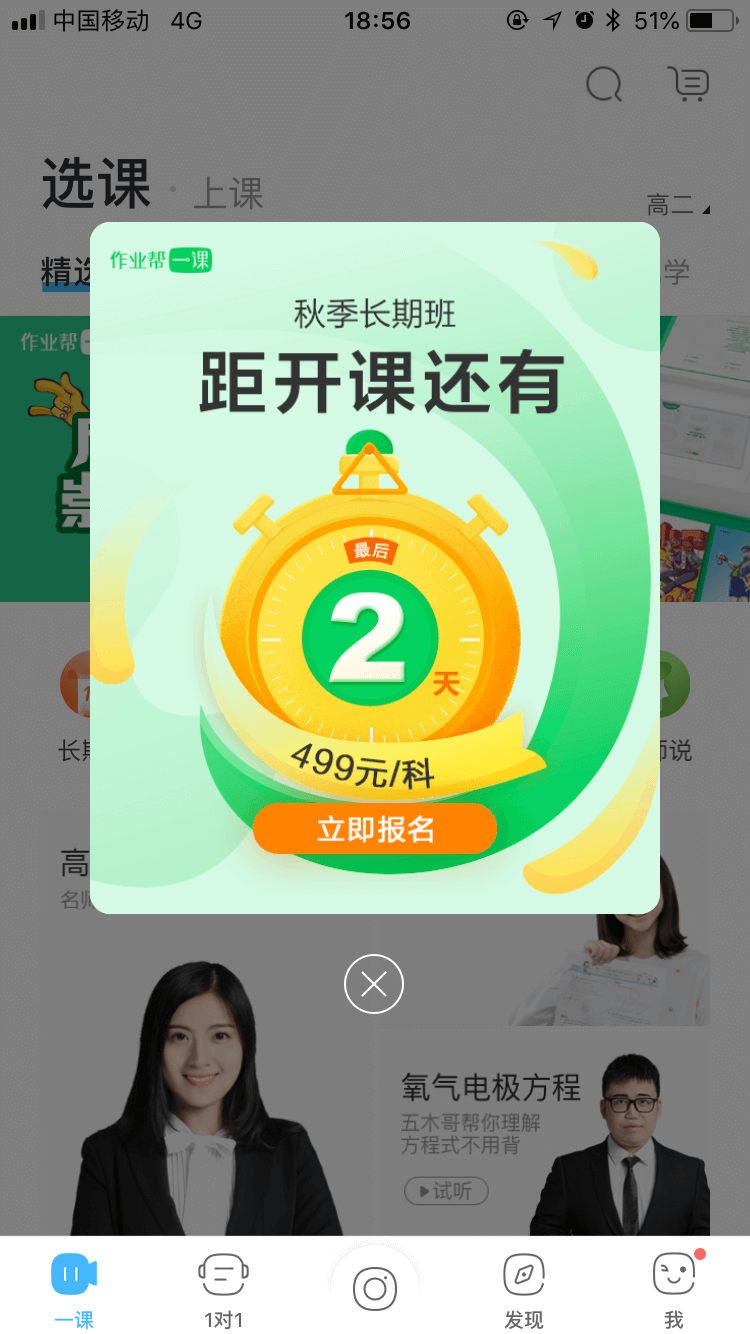This screenshot has height=1334, width=750.
Task: Tap the 立即报名 sign-up button
Action: (x=375, y=829)
